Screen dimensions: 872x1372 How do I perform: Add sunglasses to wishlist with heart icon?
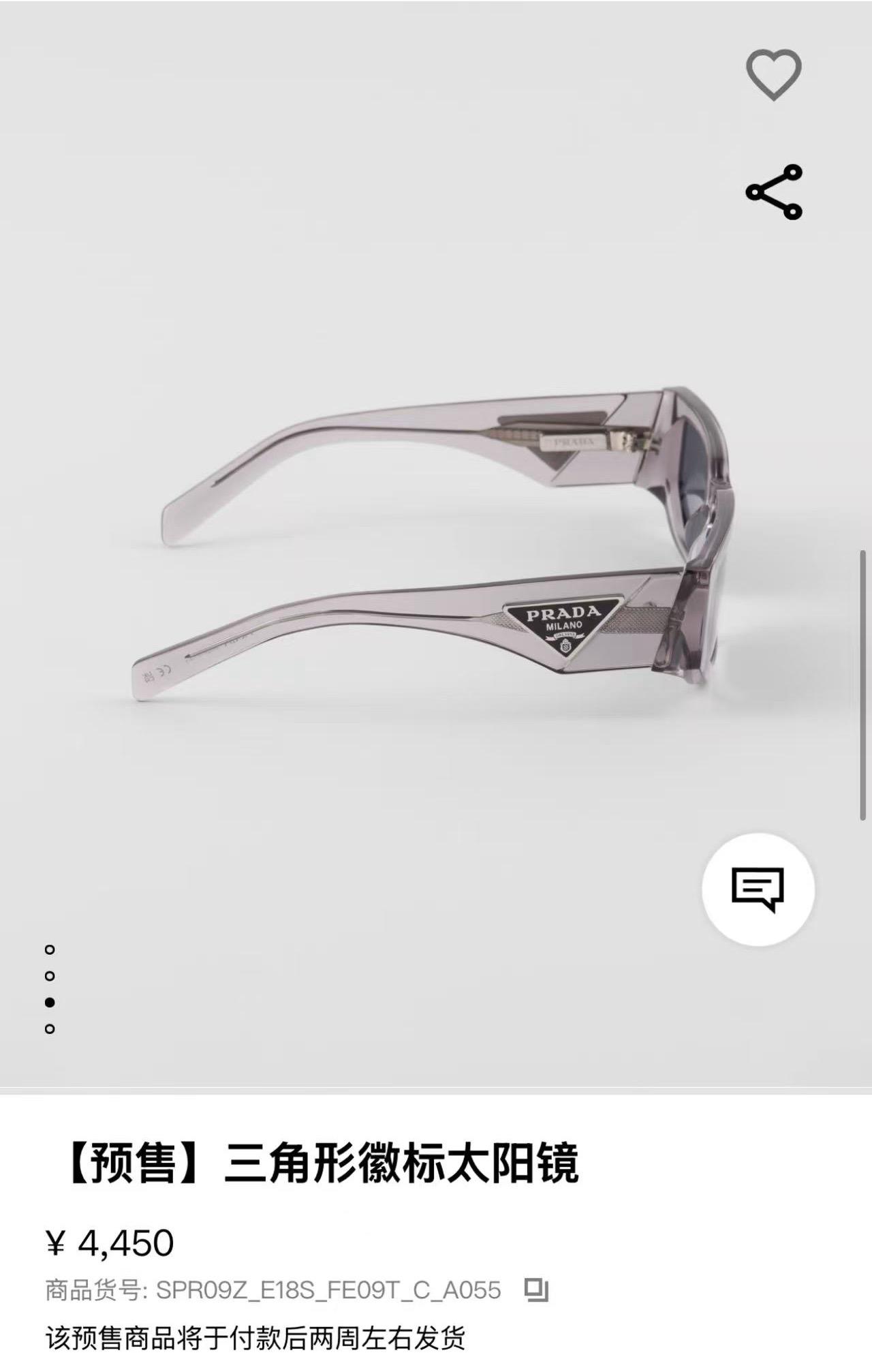tap(773, 74)
